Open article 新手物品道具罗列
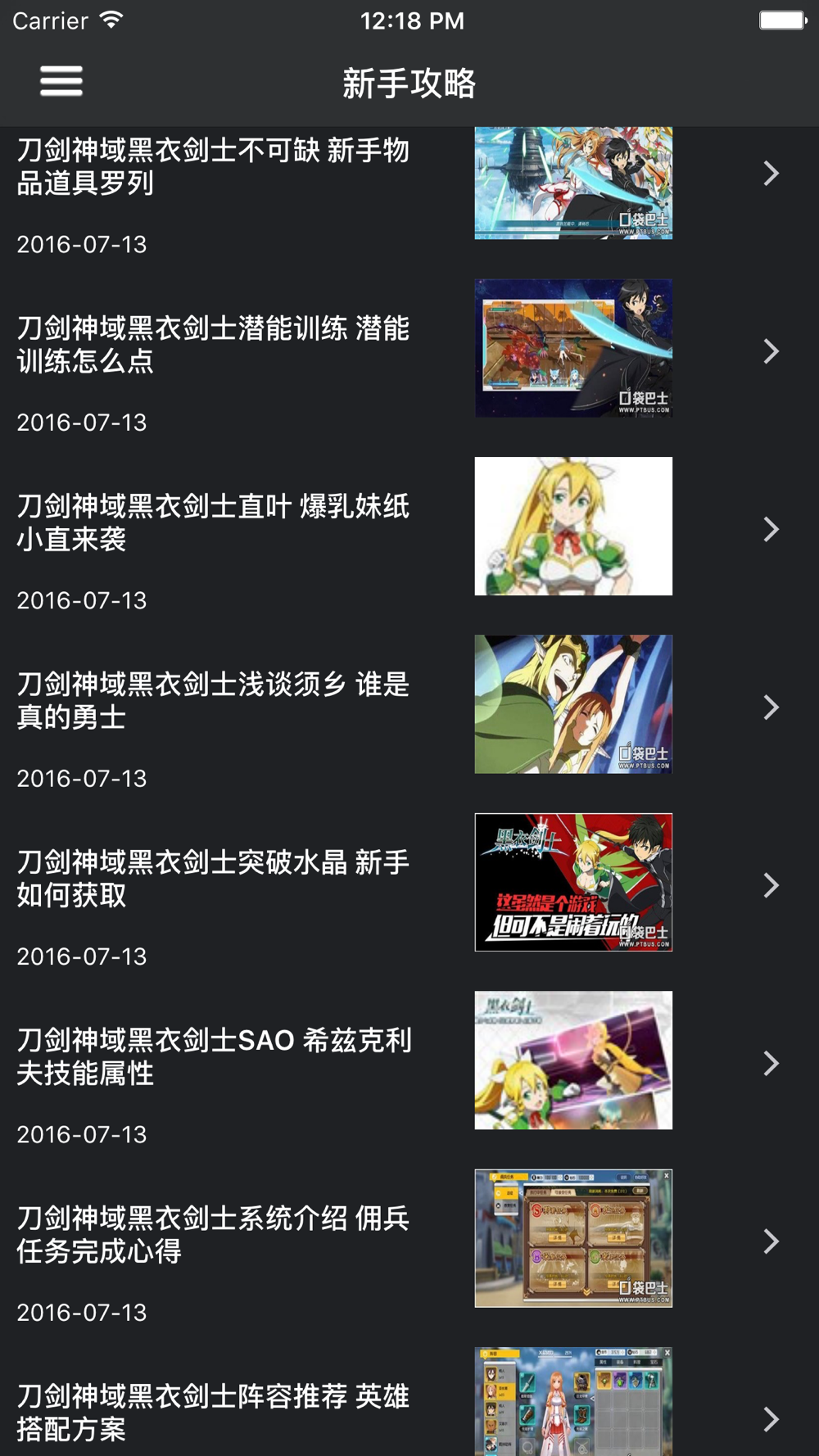The height and width of the screenshot is (1456, 819). point(213,167)
